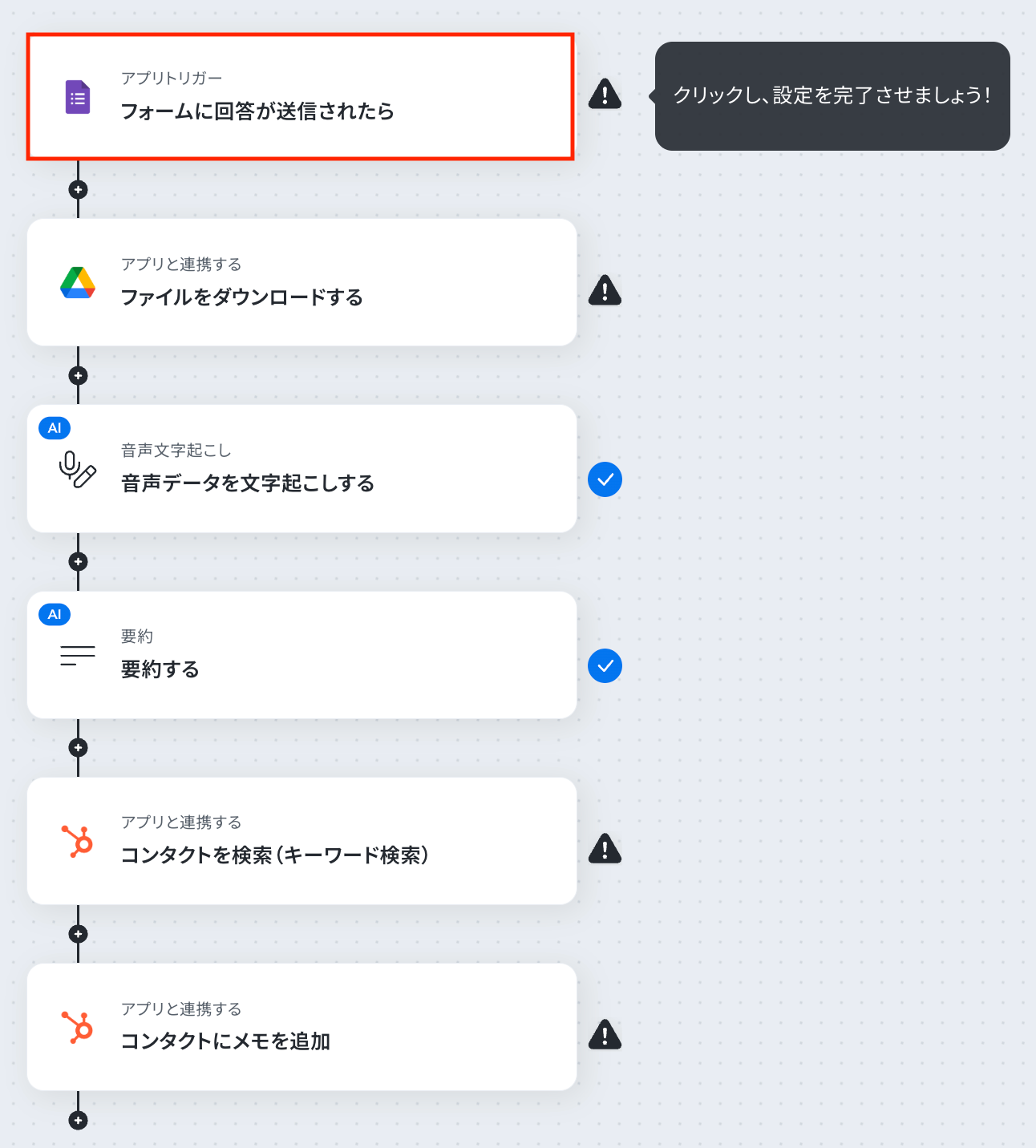Add a step after 音声データを文字起こしする
Image resolution: width=1036 pixels, height=1148 pixels.
point(78,562)
